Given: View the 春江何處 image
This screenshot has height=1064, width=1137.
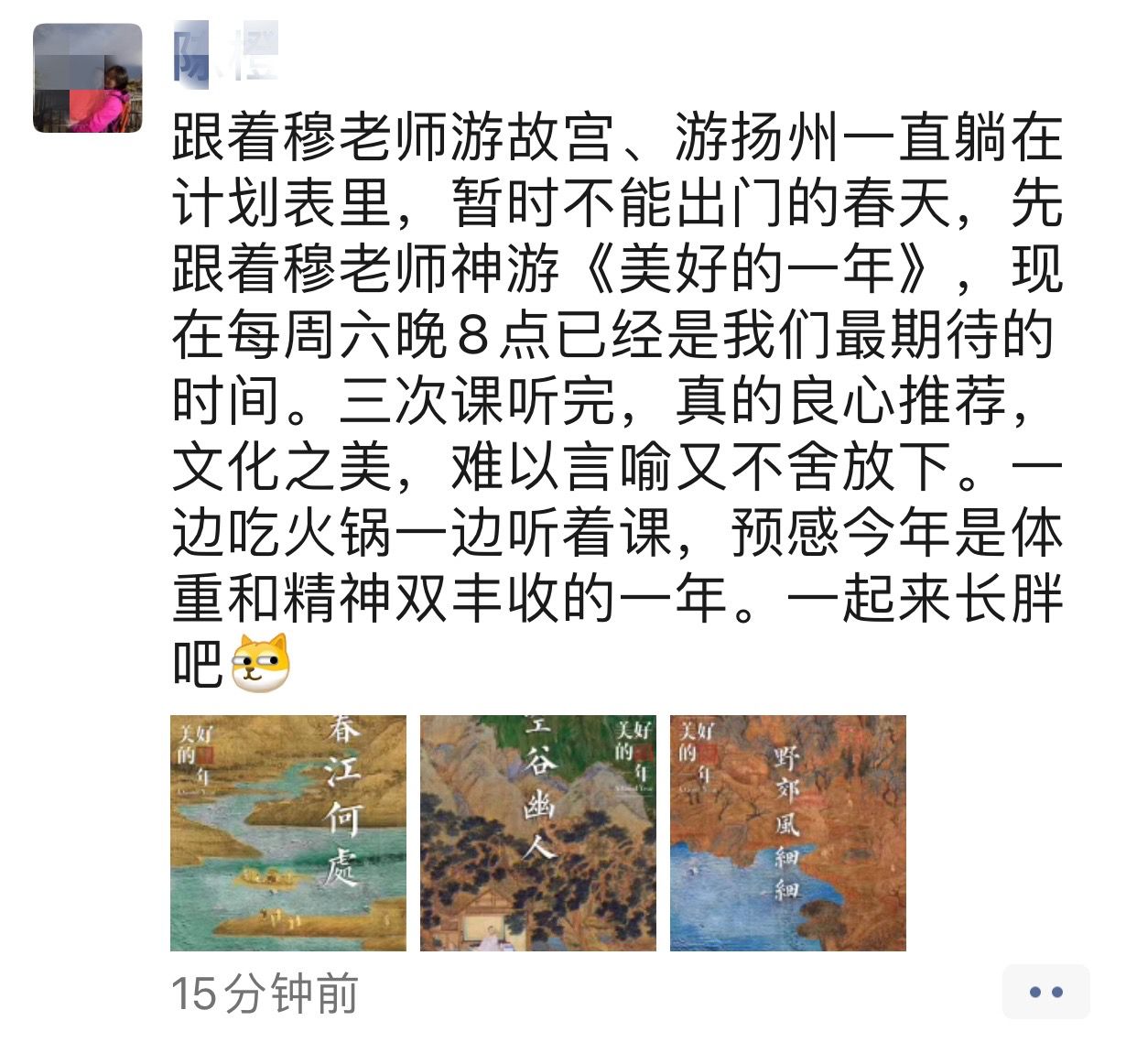Looking at the screenshot, I should (x=287, y=832).
